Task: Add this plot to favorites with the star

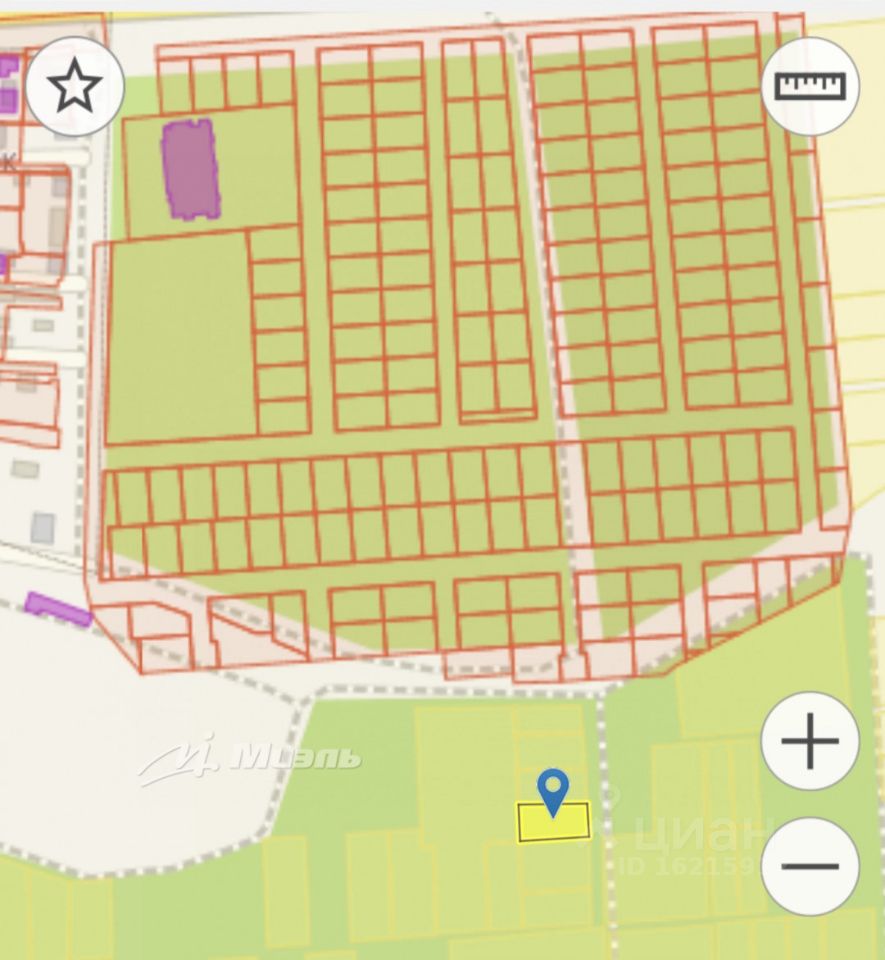Action: point(75,87)
